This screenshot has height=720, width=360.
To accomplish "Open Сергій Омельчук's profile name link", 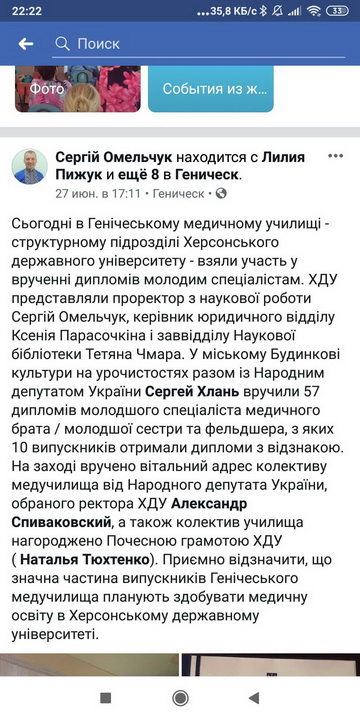I will point(114,158).
